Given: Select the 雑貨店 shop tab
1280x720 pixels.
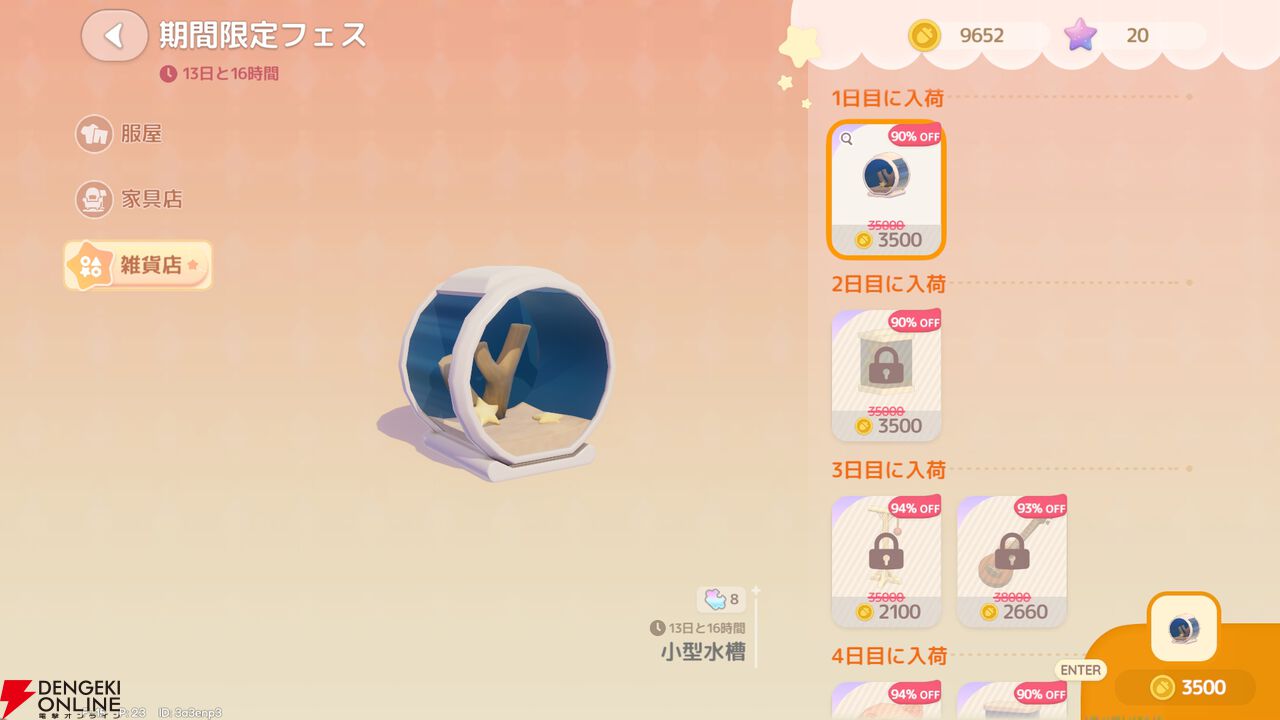Looking at the screenshot, I should [138, 265].
